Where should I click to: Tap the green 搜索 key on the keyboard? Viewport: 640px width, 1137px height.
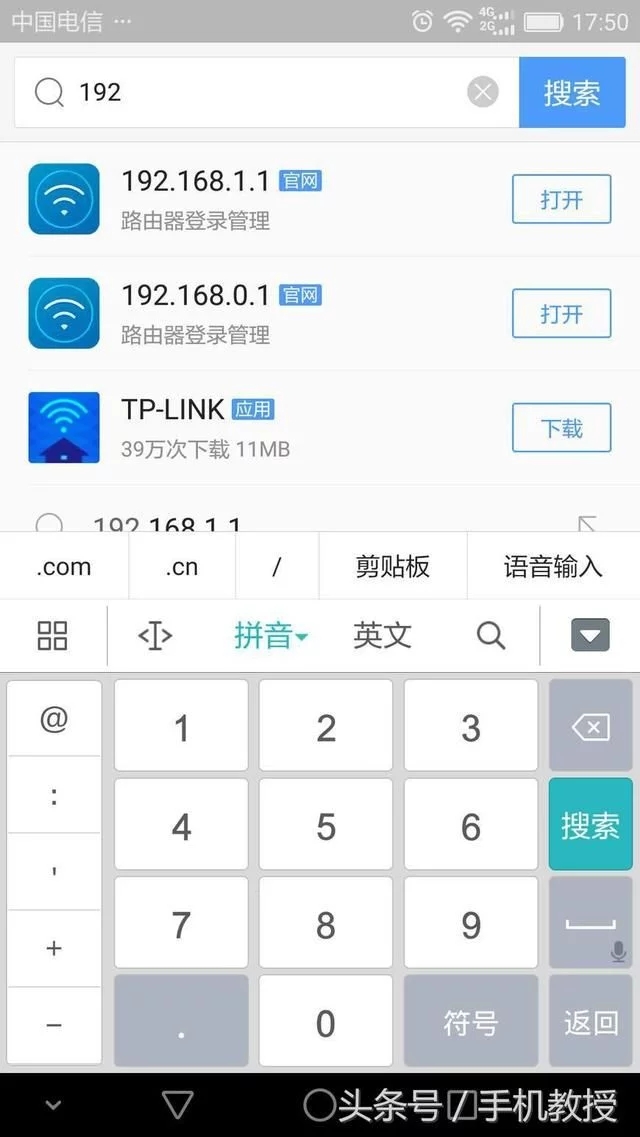click(x=590, y=825)
